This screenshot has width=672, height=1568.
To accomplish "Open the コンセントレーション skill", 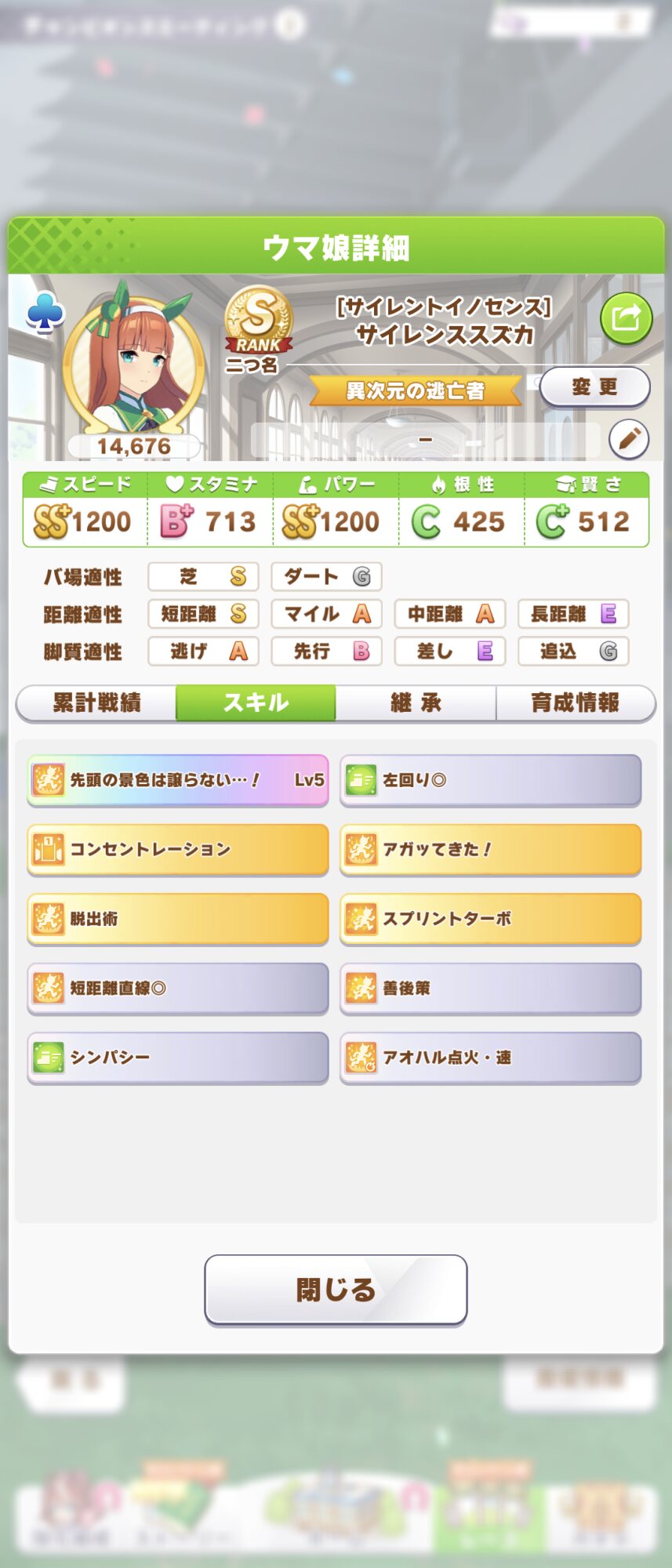I will coord(178,849).
